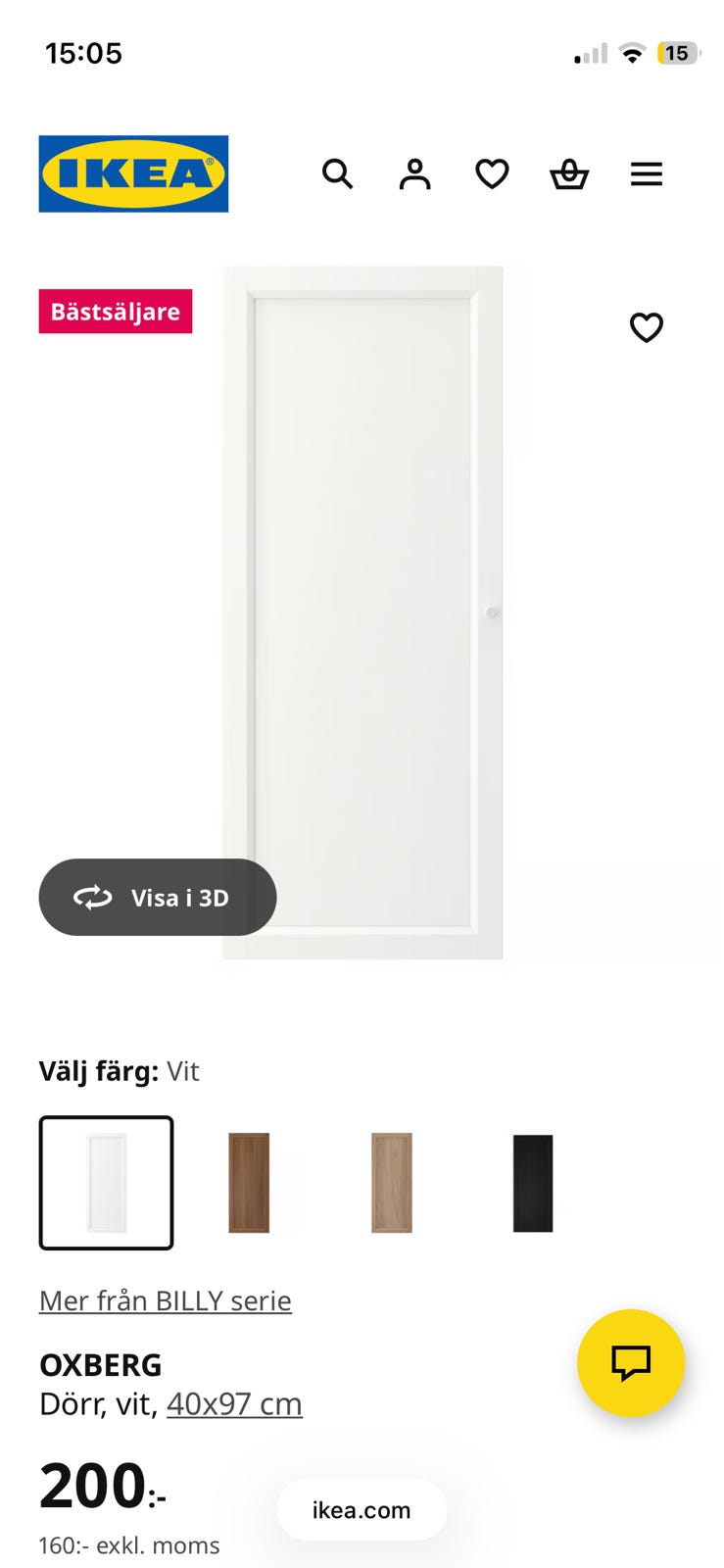Select the white door color option
Image resolution: width=724 pixels, height=1568 pixels.
click(106, 1182)
